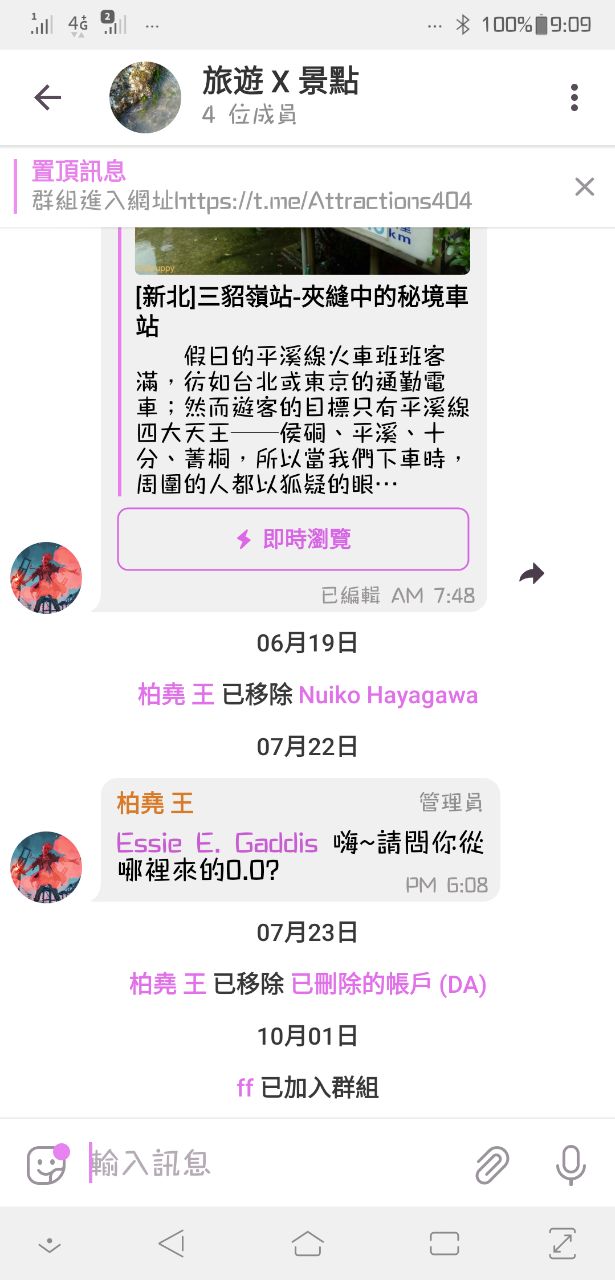Open the sticker and emoji panel
The width and height of the screenshot is (615, 1280).
(46, 1164)
